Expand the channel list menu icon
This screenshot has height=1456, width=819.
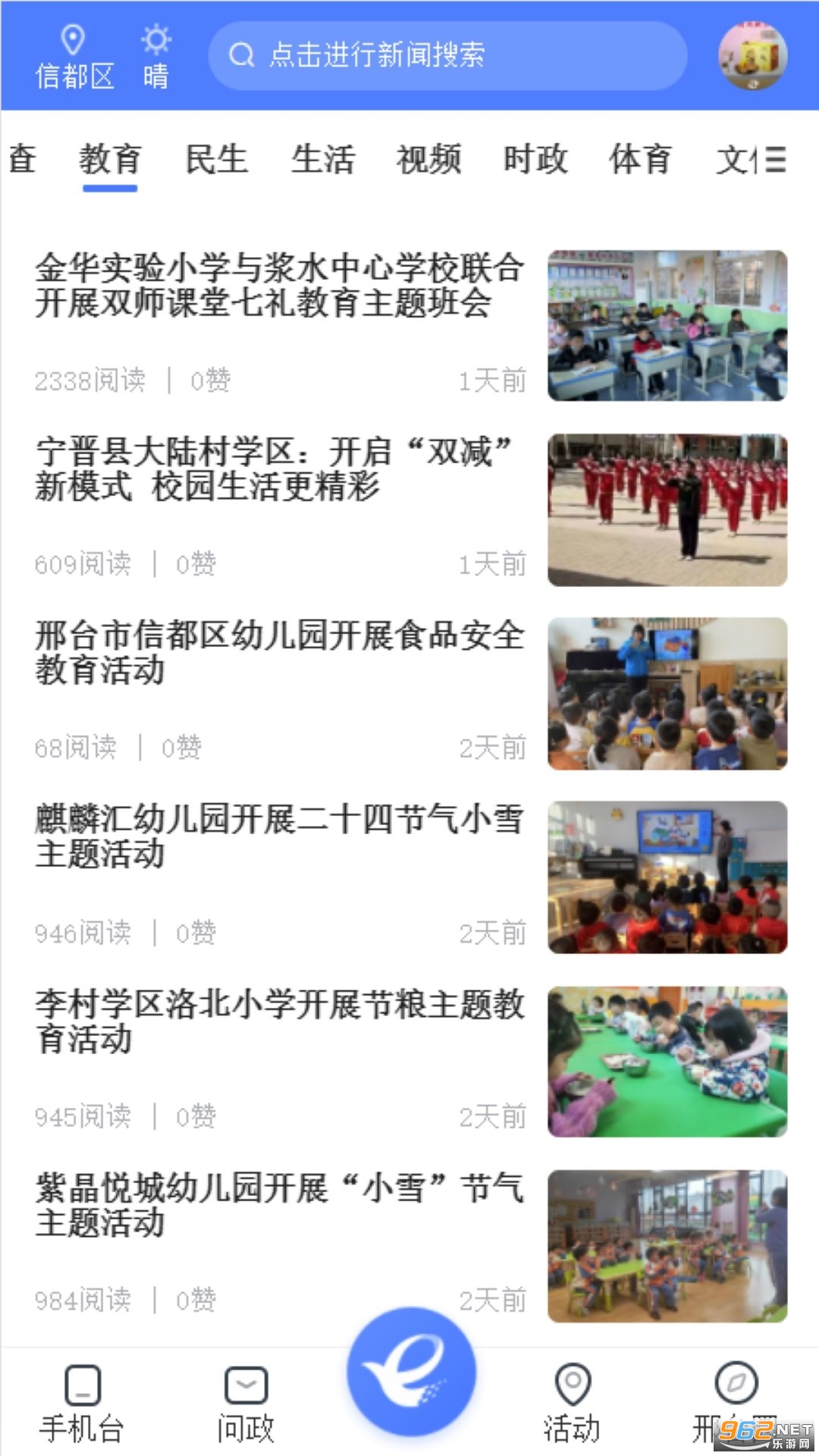point(775,159)
